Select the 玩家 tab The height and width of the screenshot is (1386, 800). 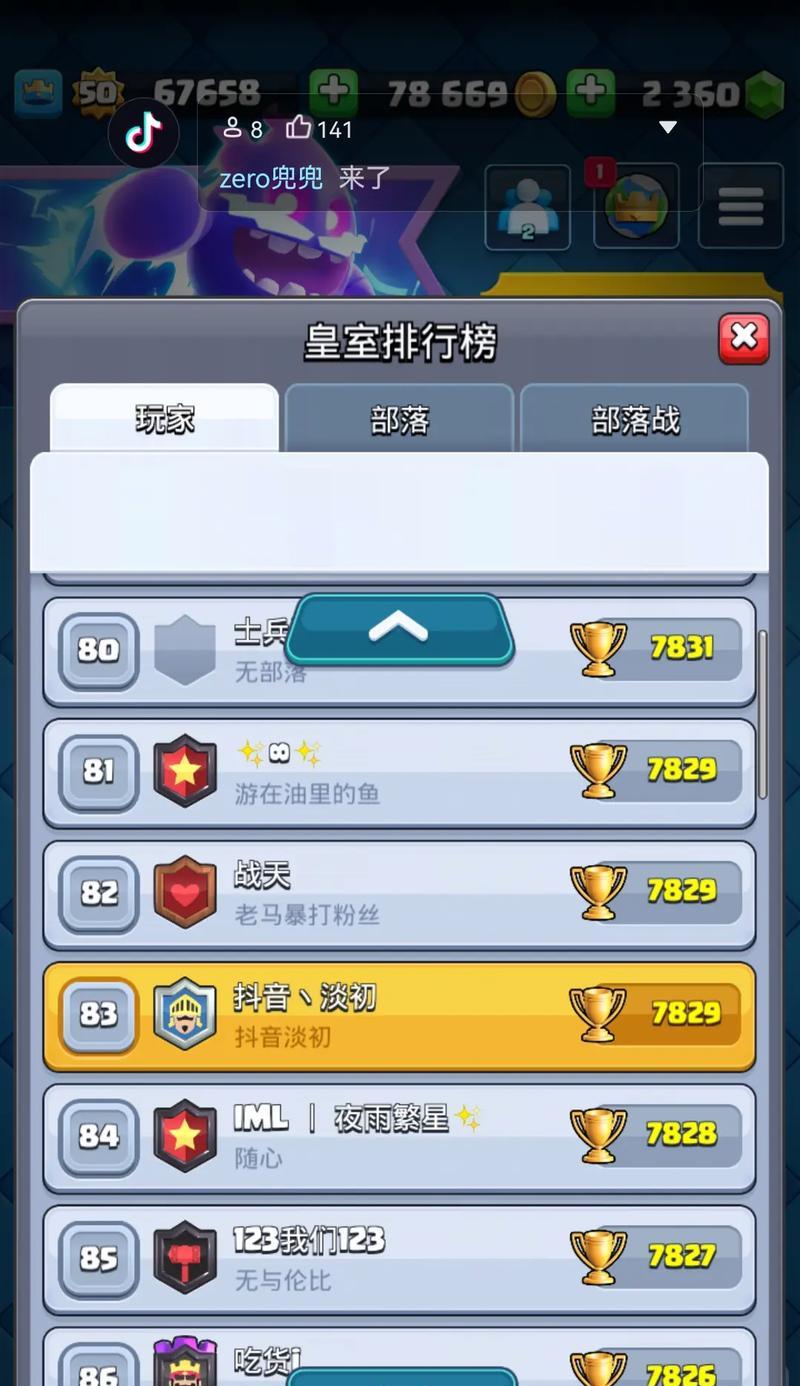coord(165,420)
